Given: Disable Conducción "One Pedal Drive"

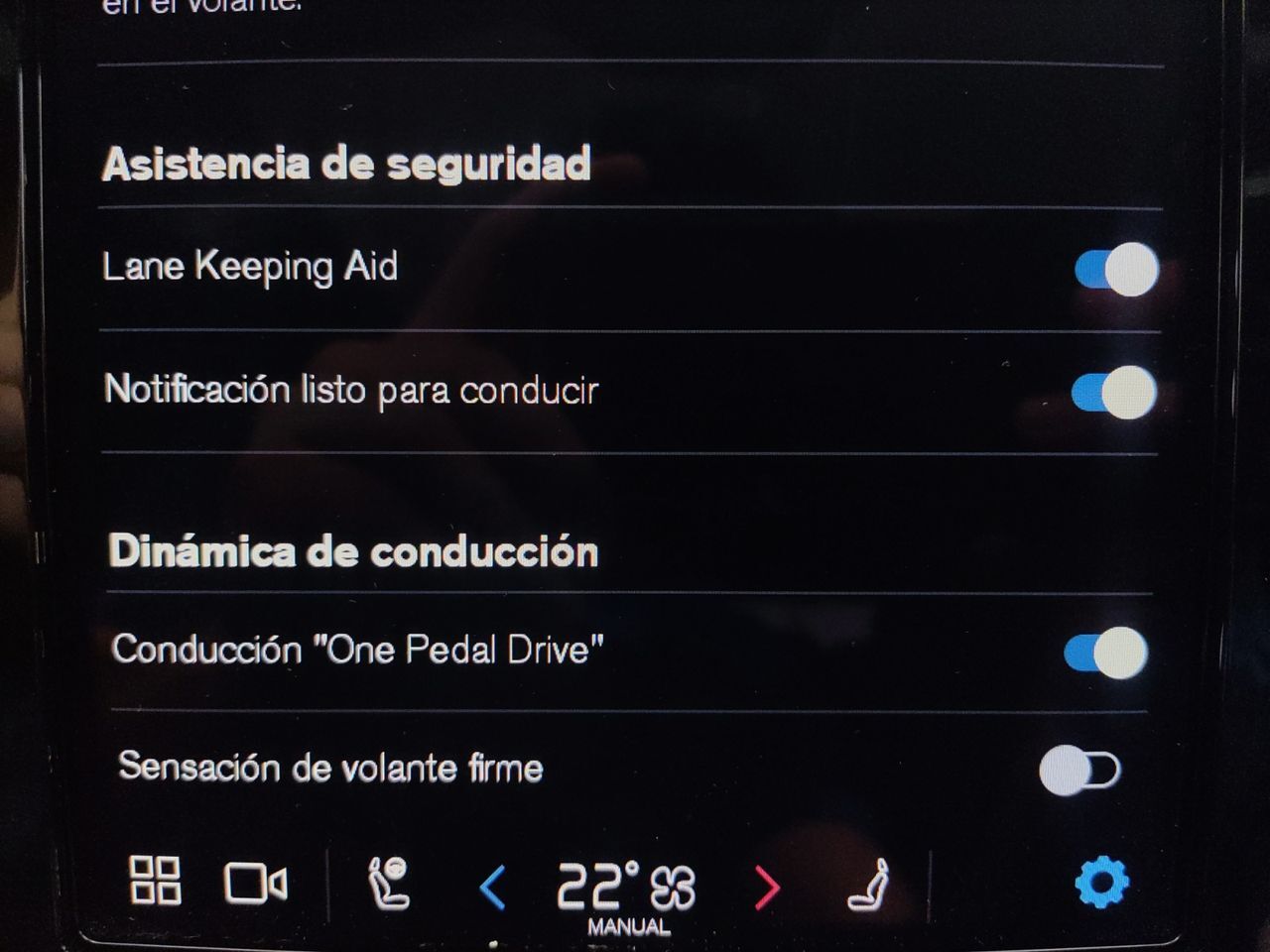Looking at the screenshot, I should [1105, 653].
